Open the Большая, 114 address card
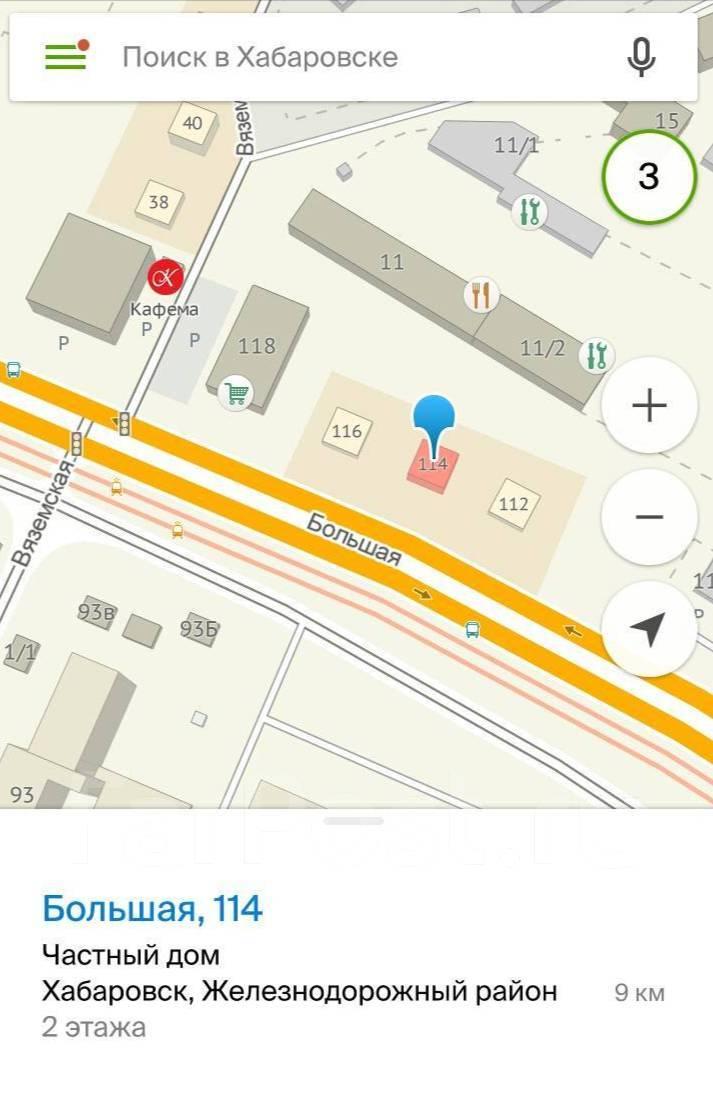 pos(152,909)
